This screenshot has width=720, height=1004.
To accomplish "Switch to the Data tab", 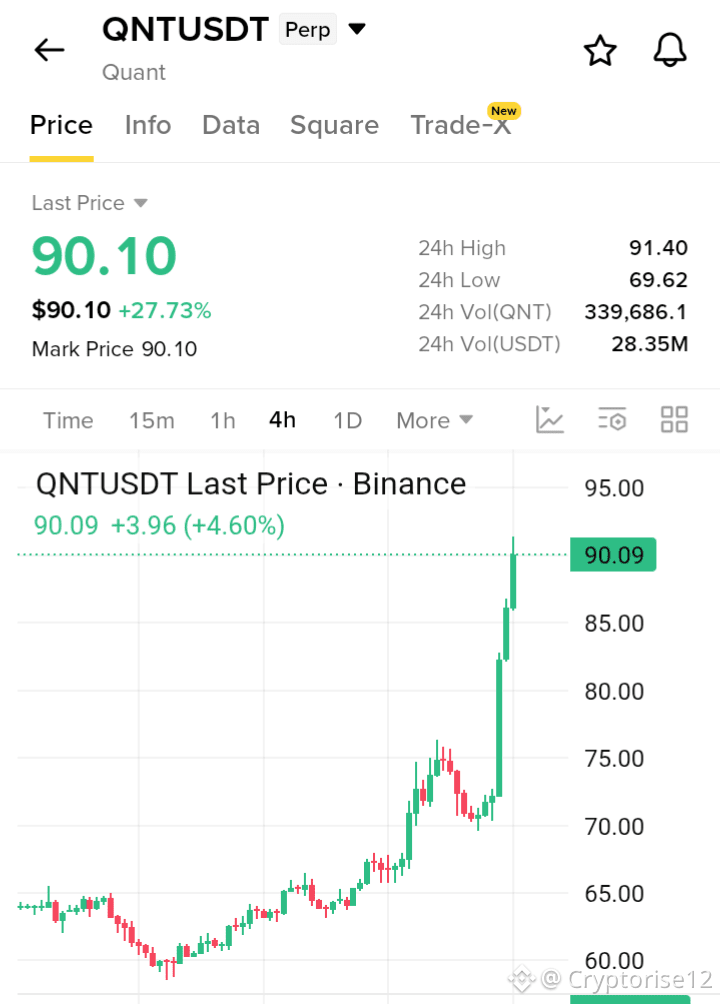I will (x=231, y=125).
